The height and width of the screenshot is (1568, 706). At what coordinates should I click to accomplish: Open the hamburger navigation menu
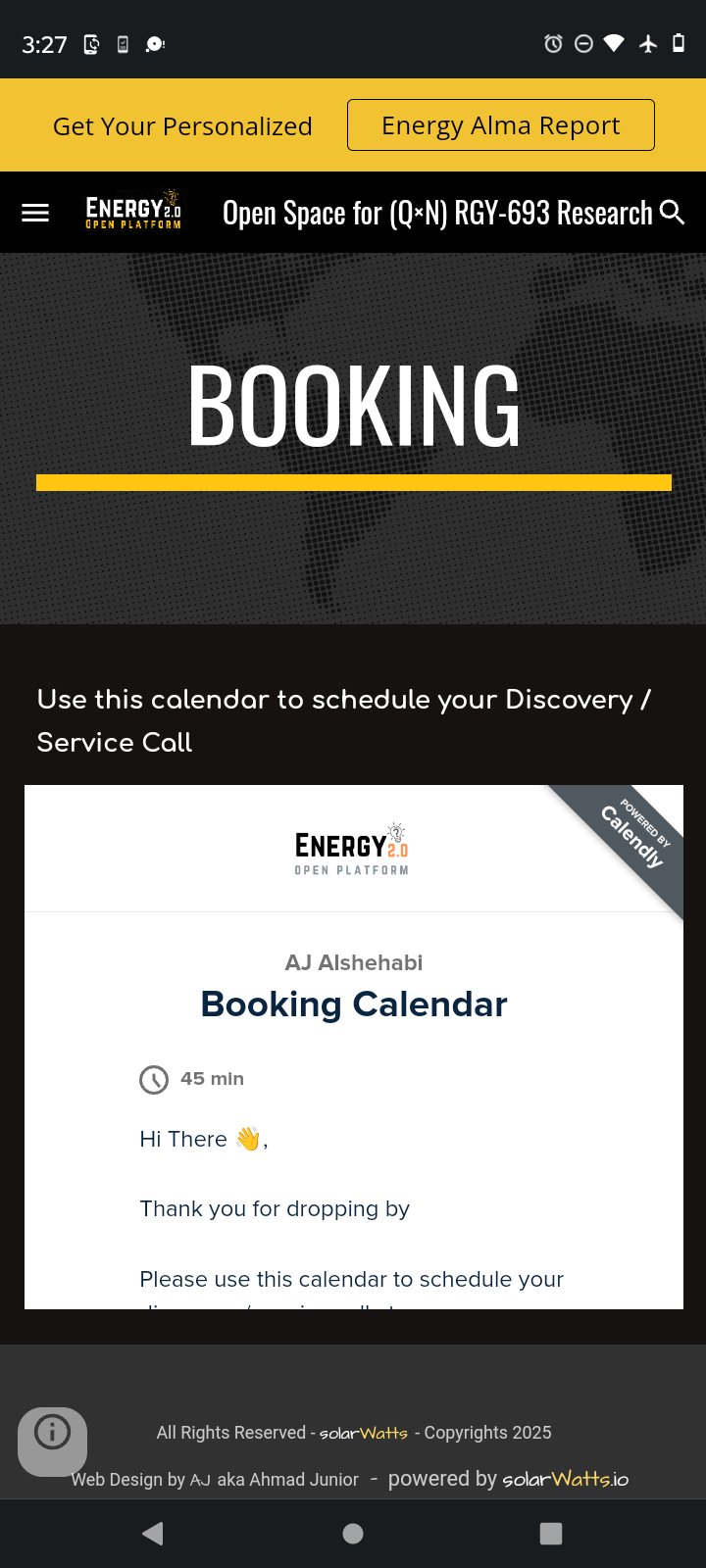pyautogui.click(x=35, y=213)
